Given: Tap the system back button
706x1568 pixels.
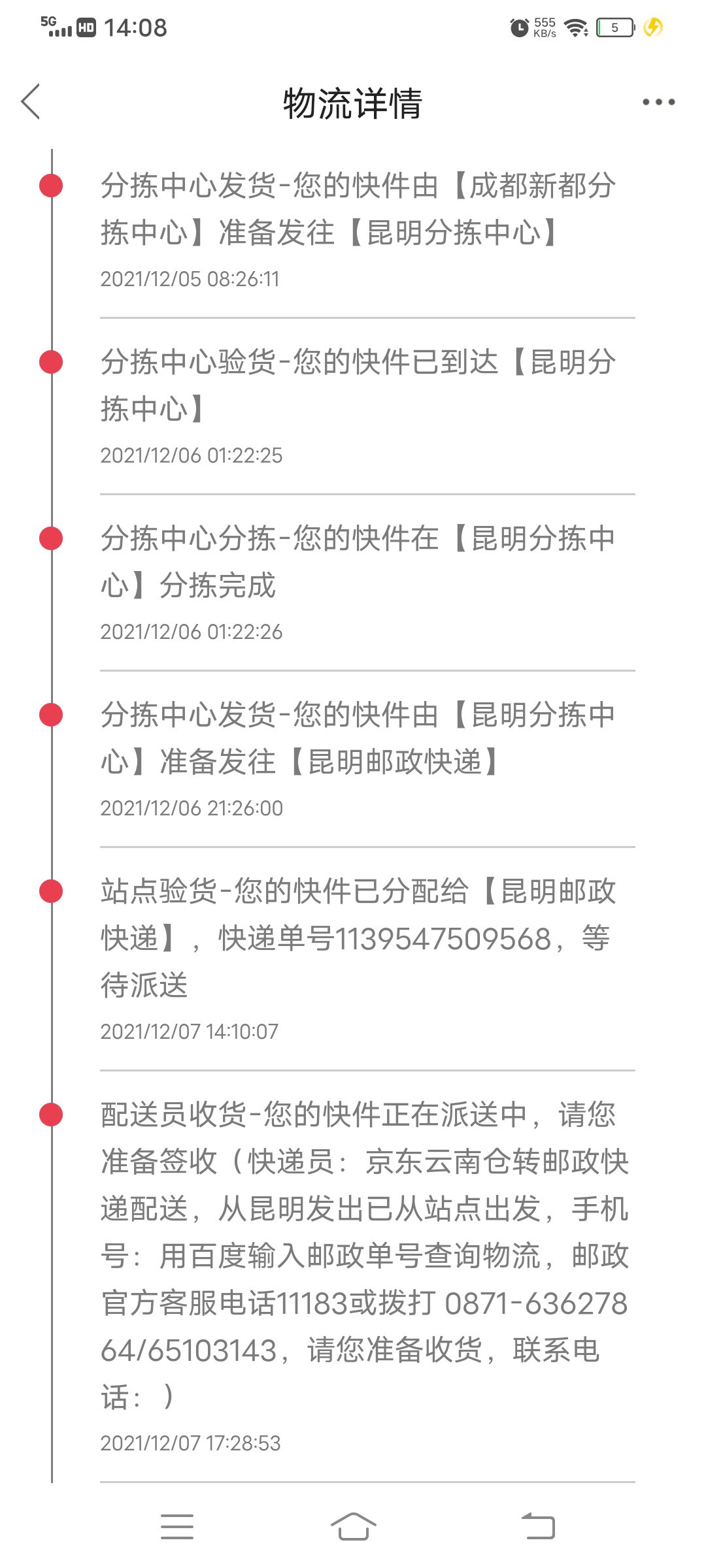Looking at the screenshot, I should pyautogui.click(x=538, y=1526).
